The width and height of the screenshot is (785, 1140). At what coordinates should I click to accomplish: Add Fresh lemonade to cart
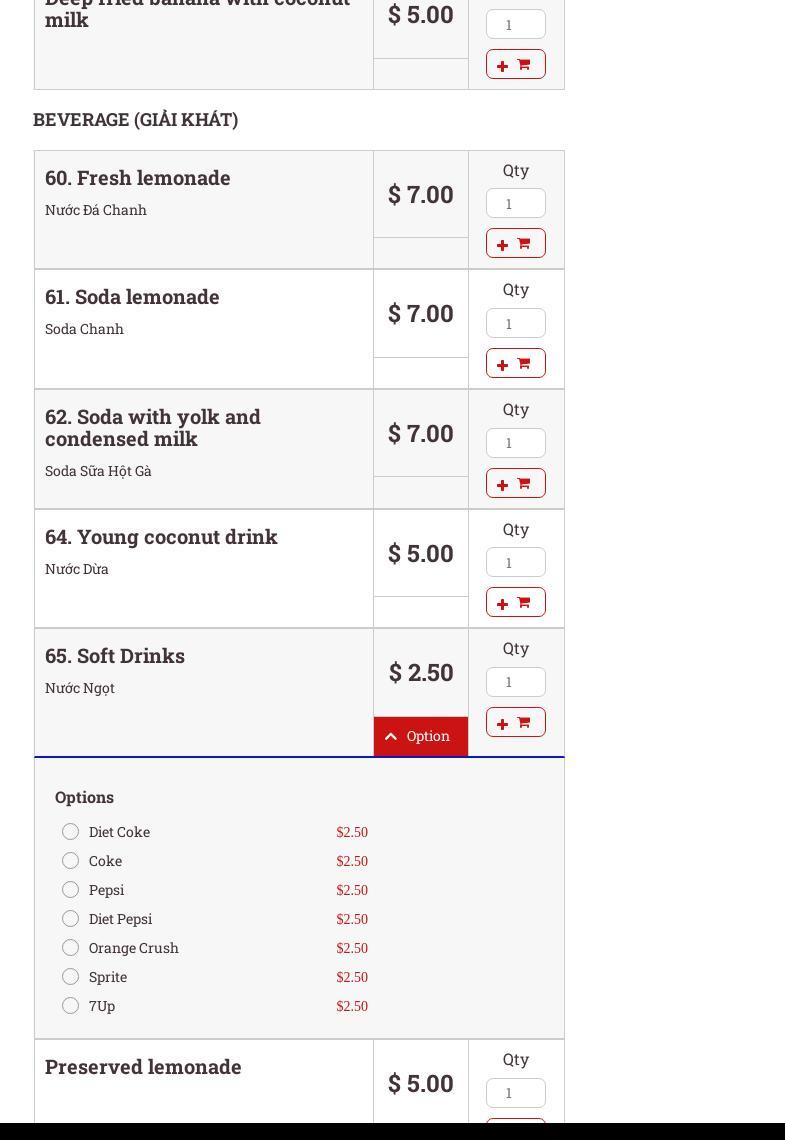515,243
